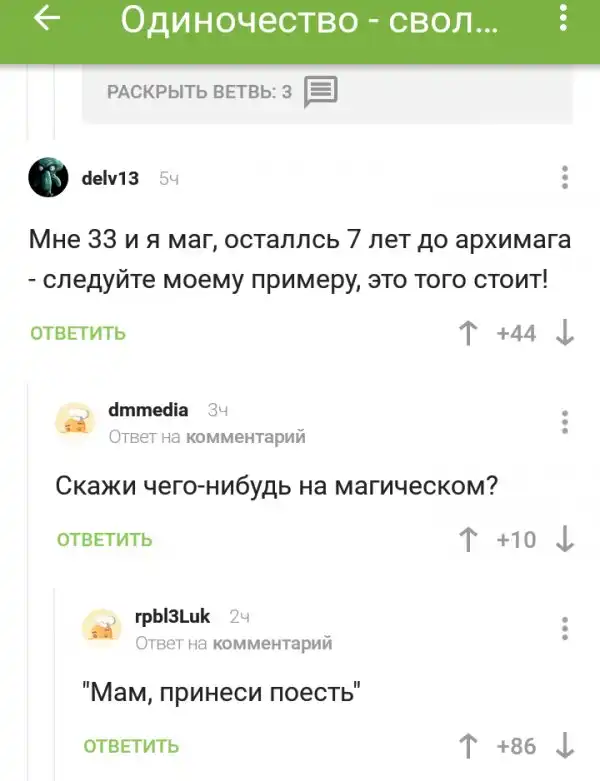Reply to dmmedia's comment
The image size is (600, 781).
click(x=105, y=540)
